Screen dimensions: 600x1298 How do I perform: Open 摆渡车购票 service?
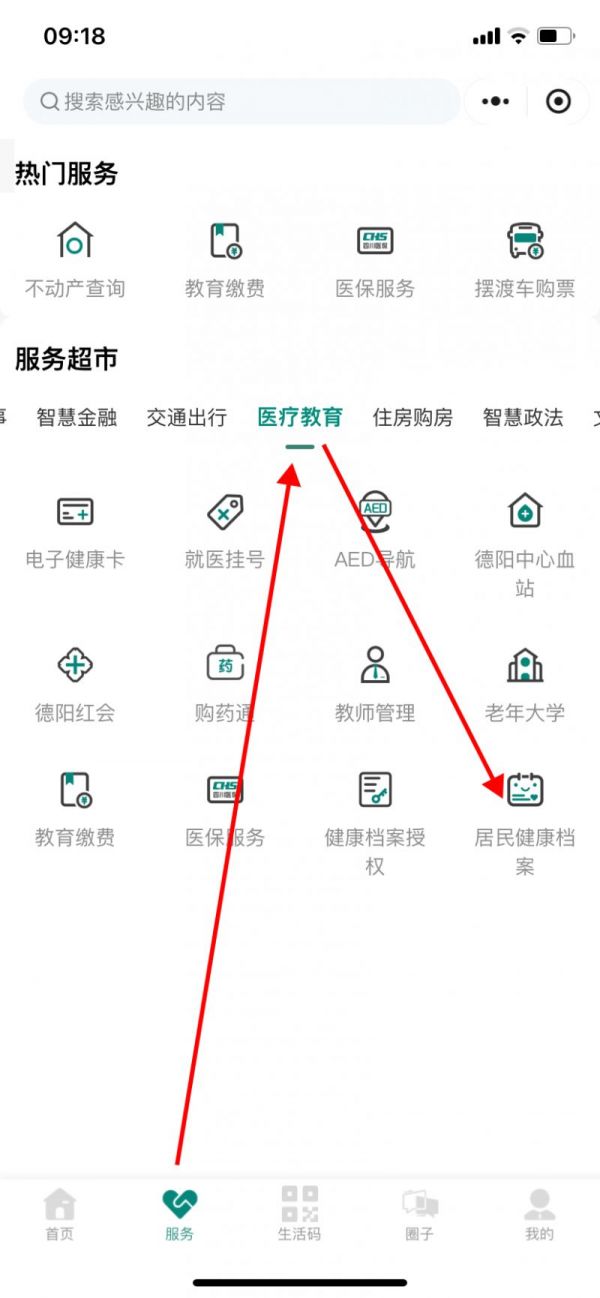pyautogui.click(x=525, y=261)
